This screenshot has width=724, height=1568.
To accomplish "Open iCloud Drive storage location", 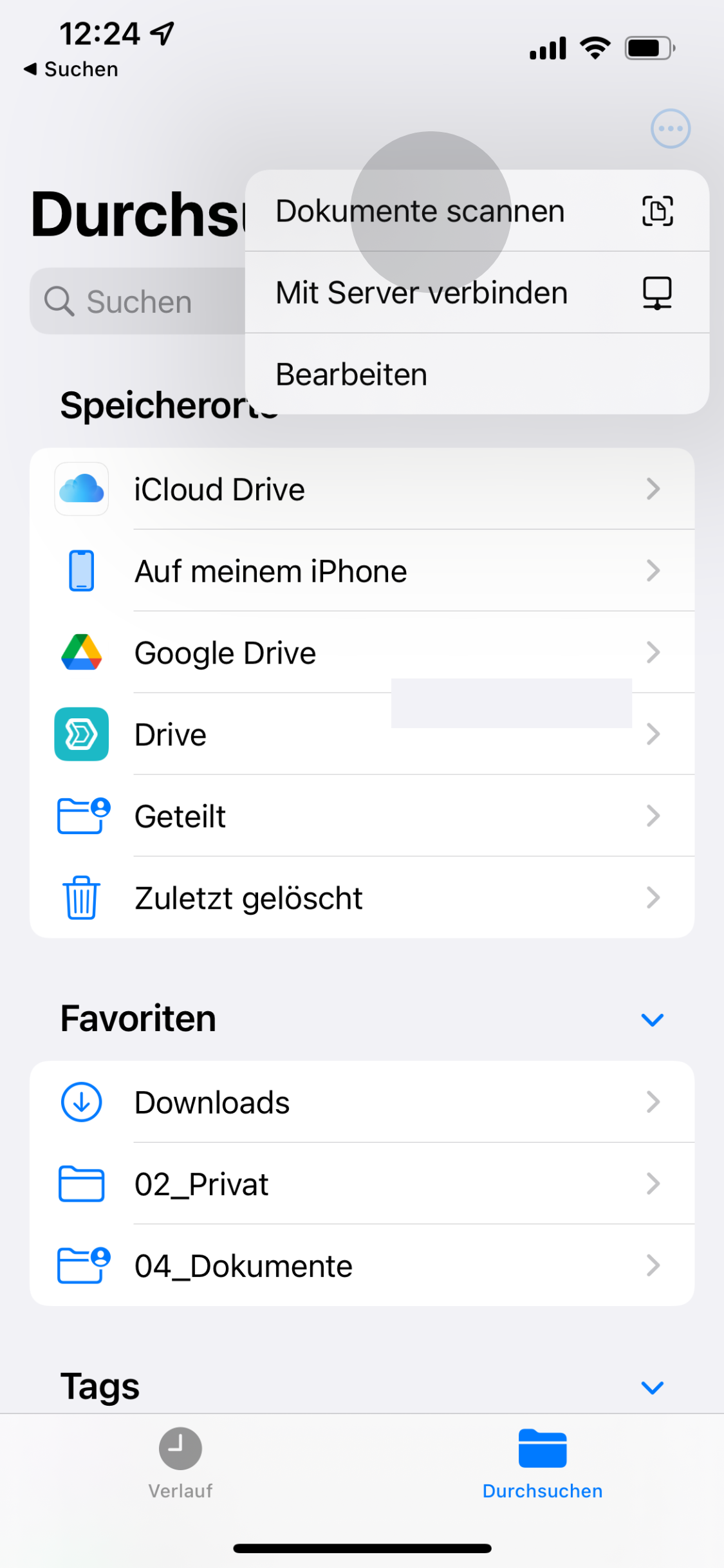I will 219,489.
